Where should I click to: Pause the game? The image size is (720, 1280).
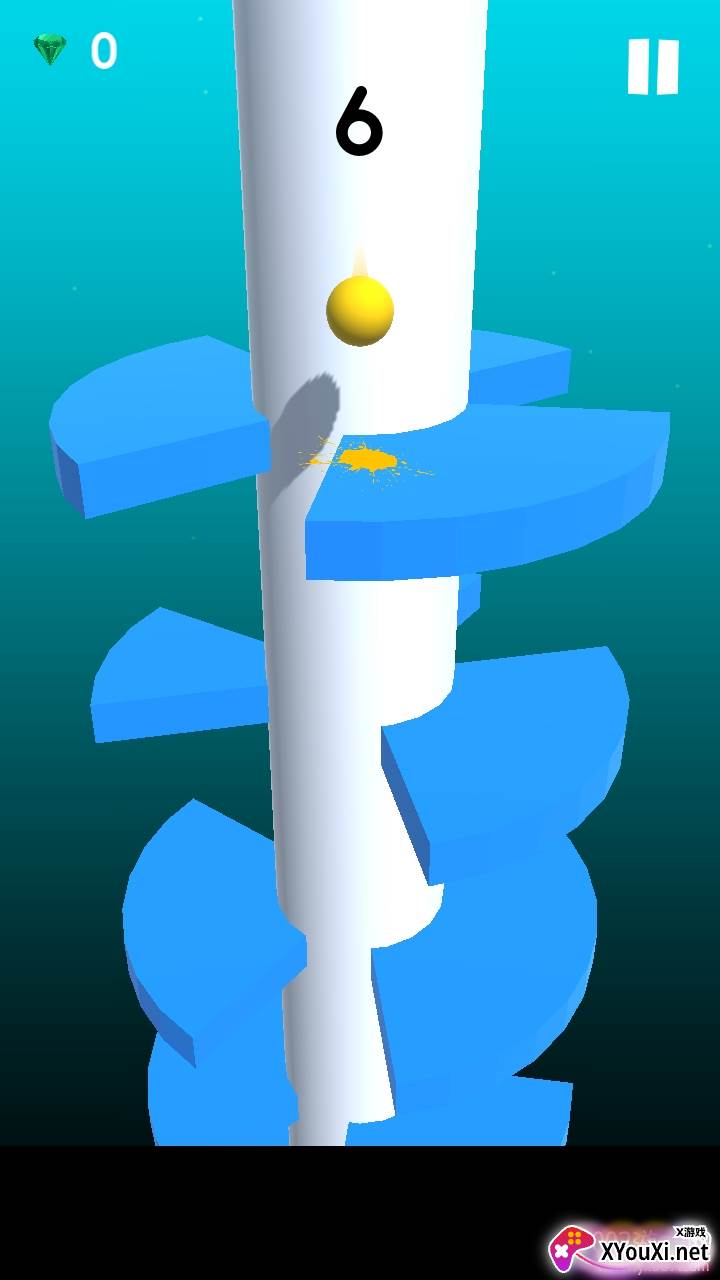pyautogui.click(x=653, y=67)
